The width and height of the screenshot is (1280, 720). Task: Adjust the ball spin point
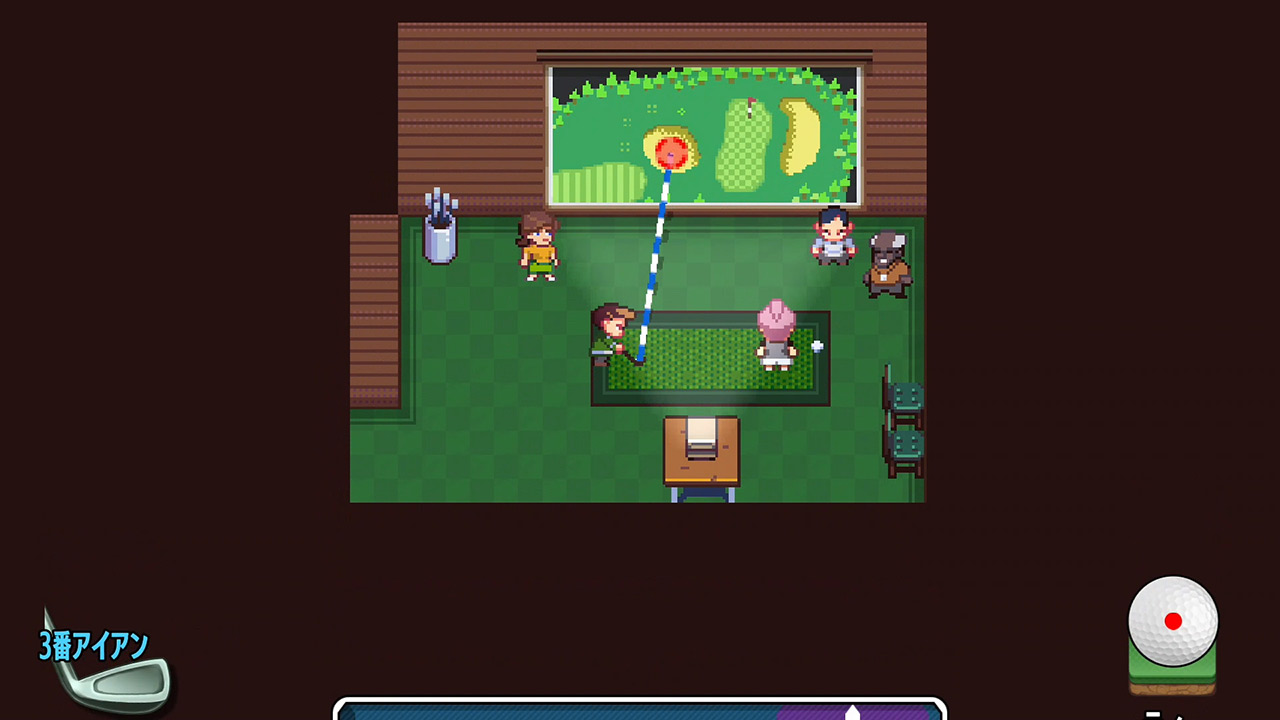[1172, 622]
